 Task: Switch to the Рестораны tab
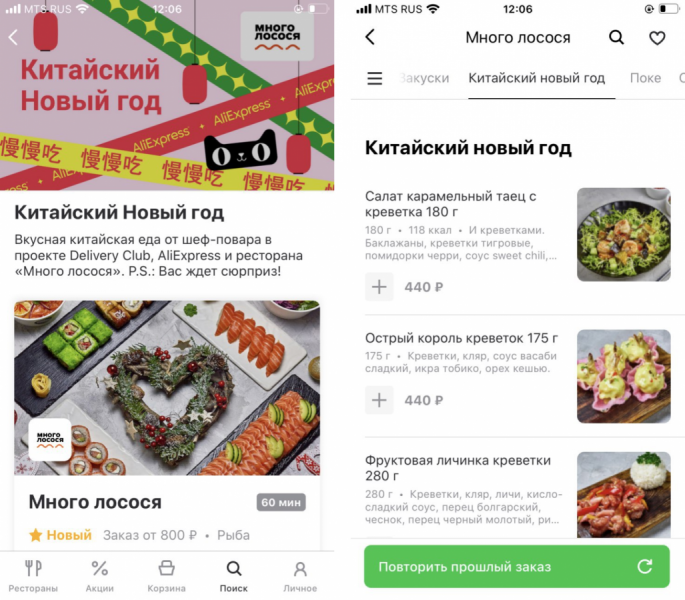[33, 576]
